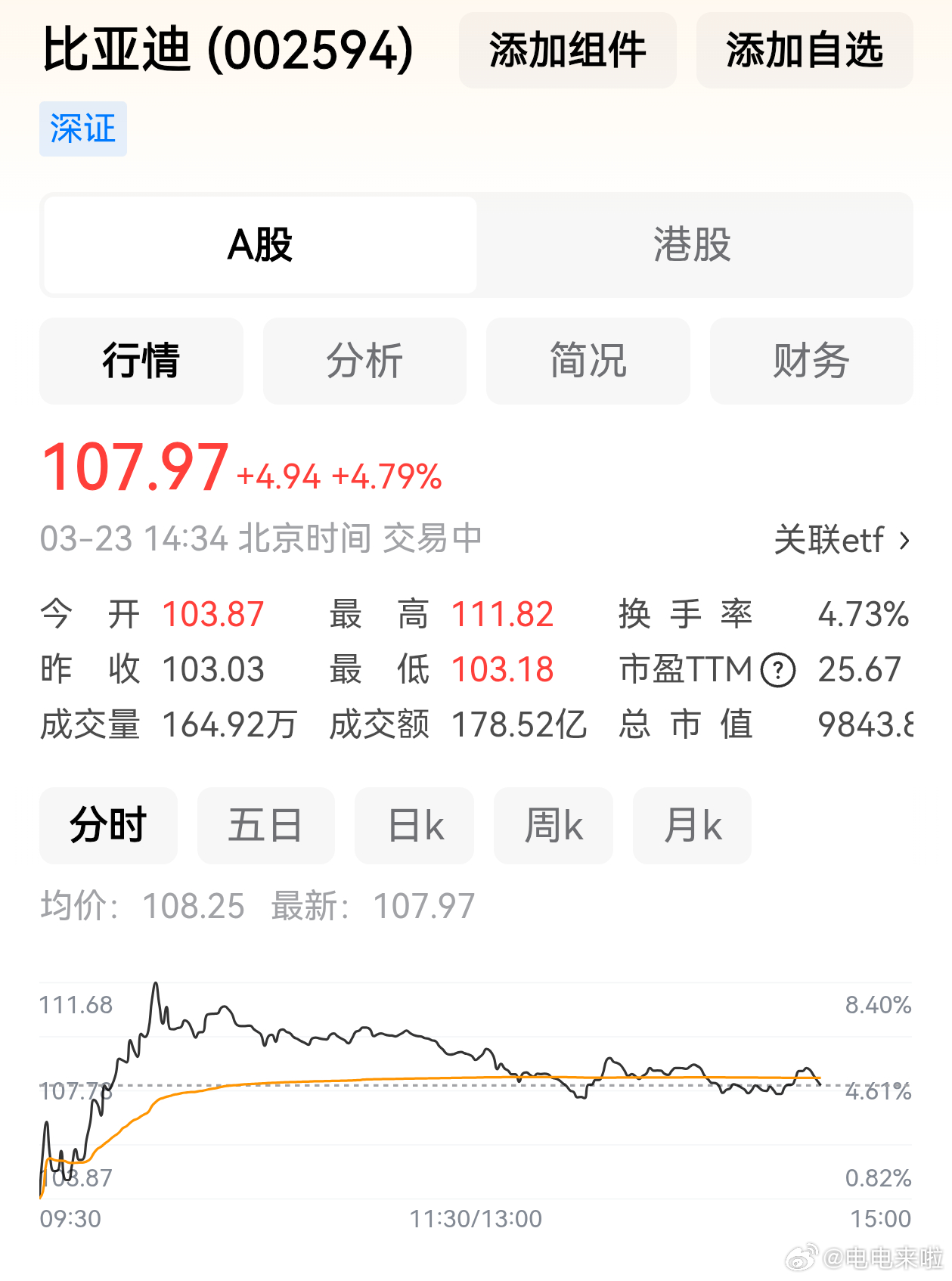Select the A股 tab

point(259,245)
